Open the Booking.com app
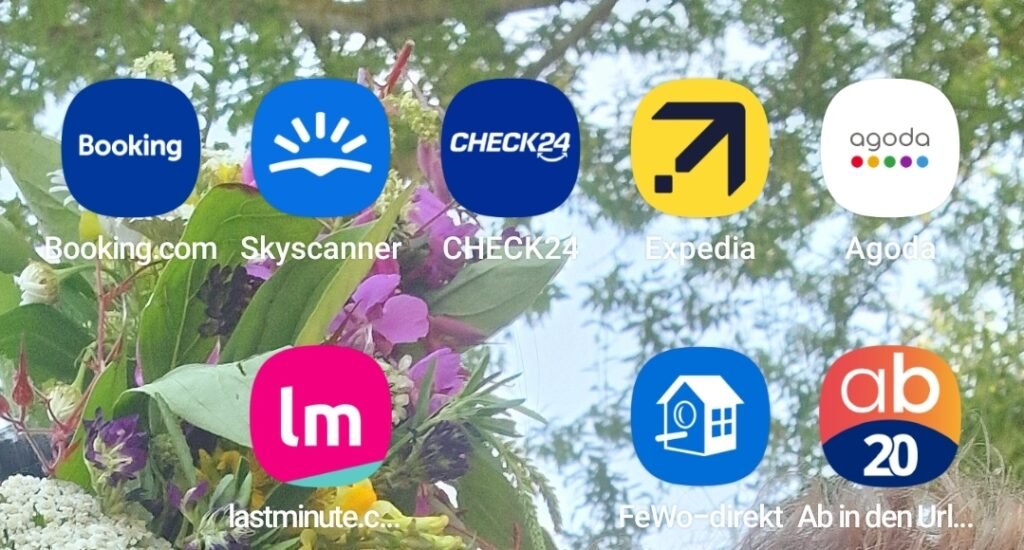This screenshot has height=550, width=1024. [x=130, y=148]
